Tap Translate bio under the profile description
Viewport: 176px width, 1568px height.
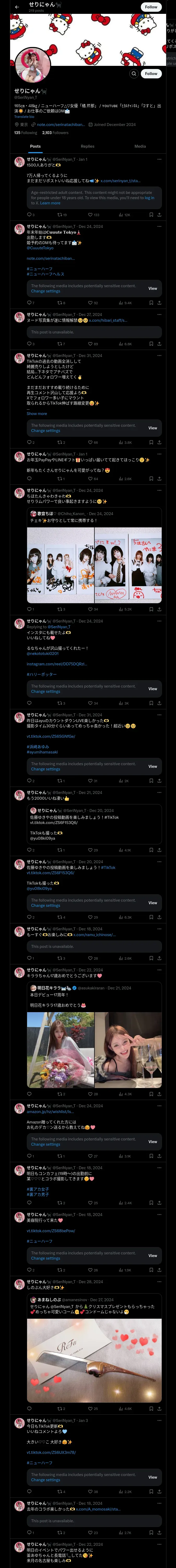click(24, 116)
